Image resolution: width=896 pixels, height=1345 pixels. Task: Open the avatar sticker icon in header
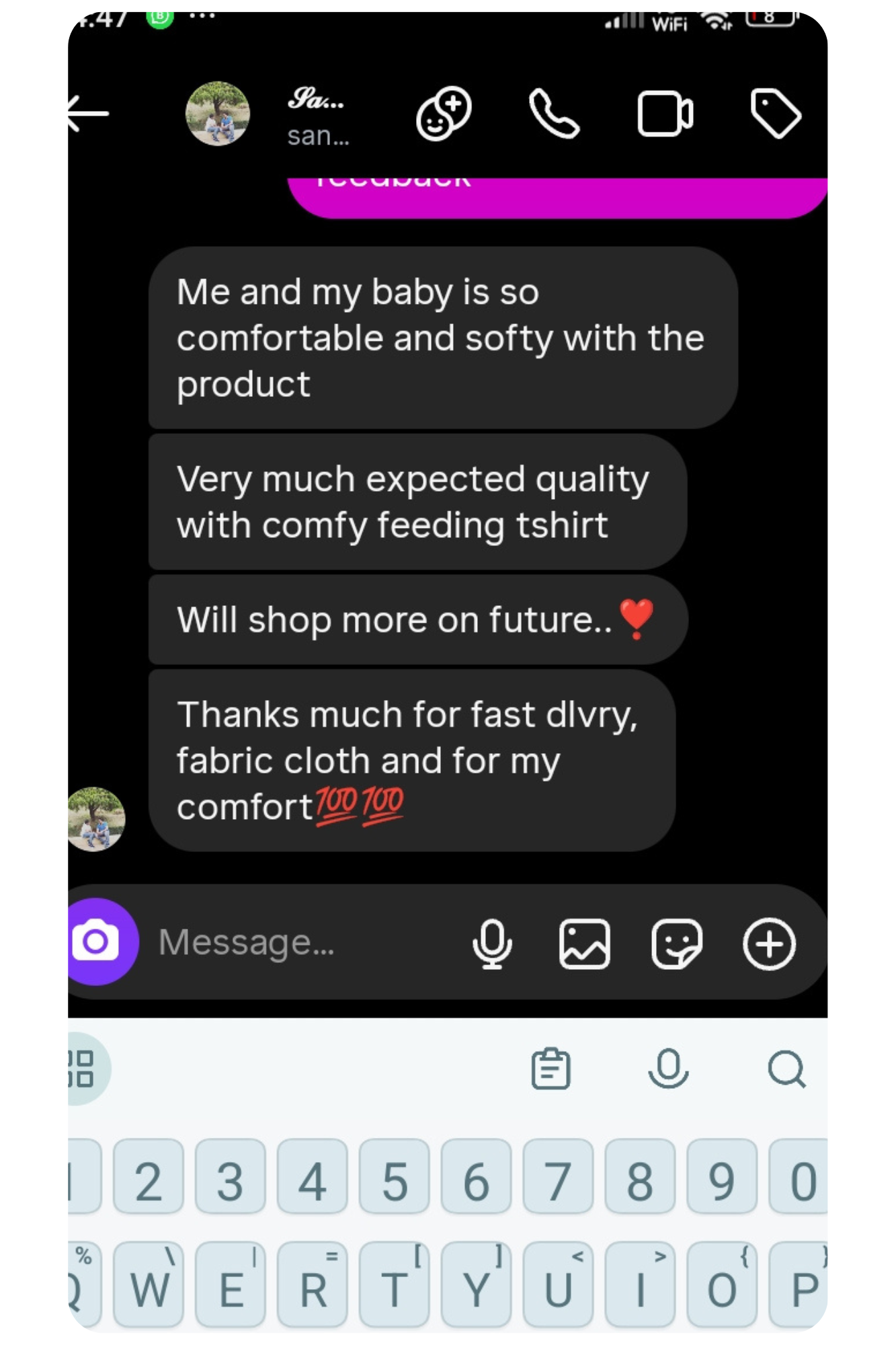[444, 114]
